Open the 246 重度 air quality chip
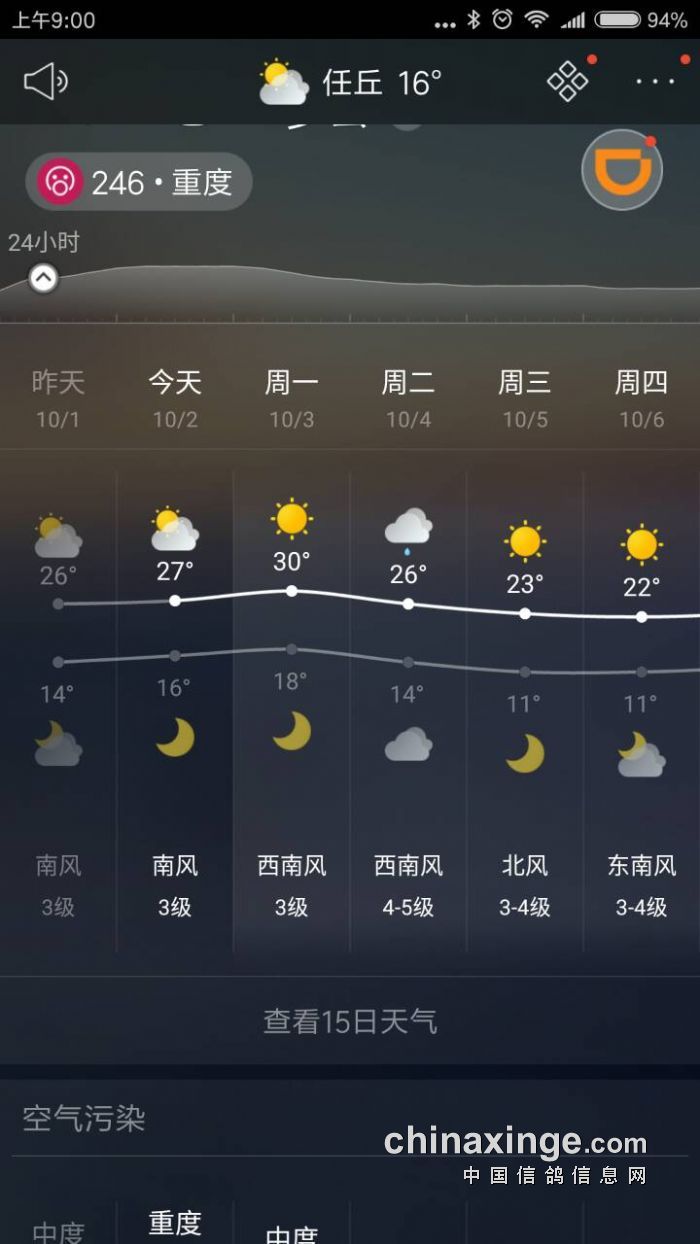The image size is (700, 1244). coord(139,182)
